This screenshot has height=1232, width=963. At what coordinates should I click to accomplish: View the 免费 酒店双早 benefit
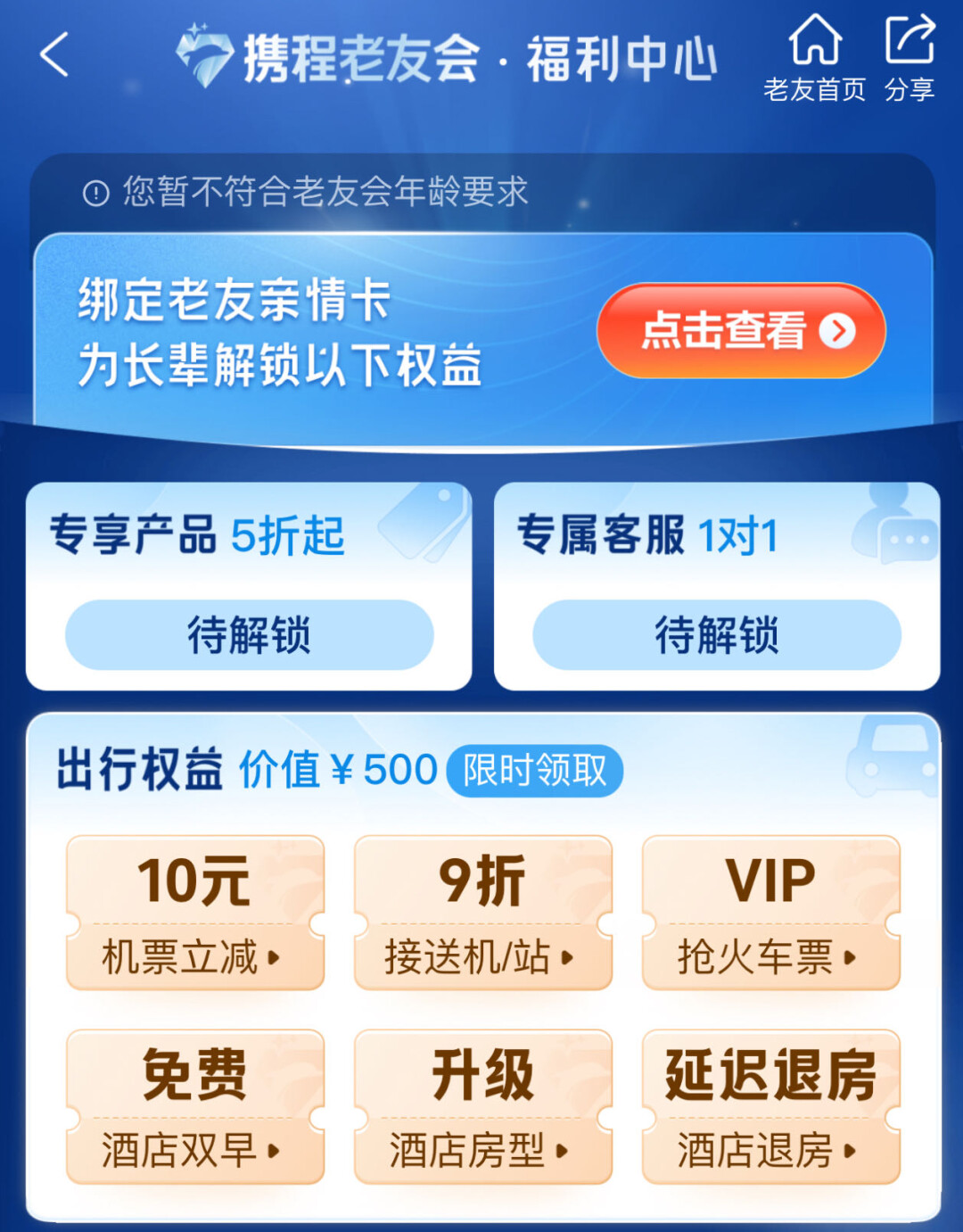tap(195, 1107)
